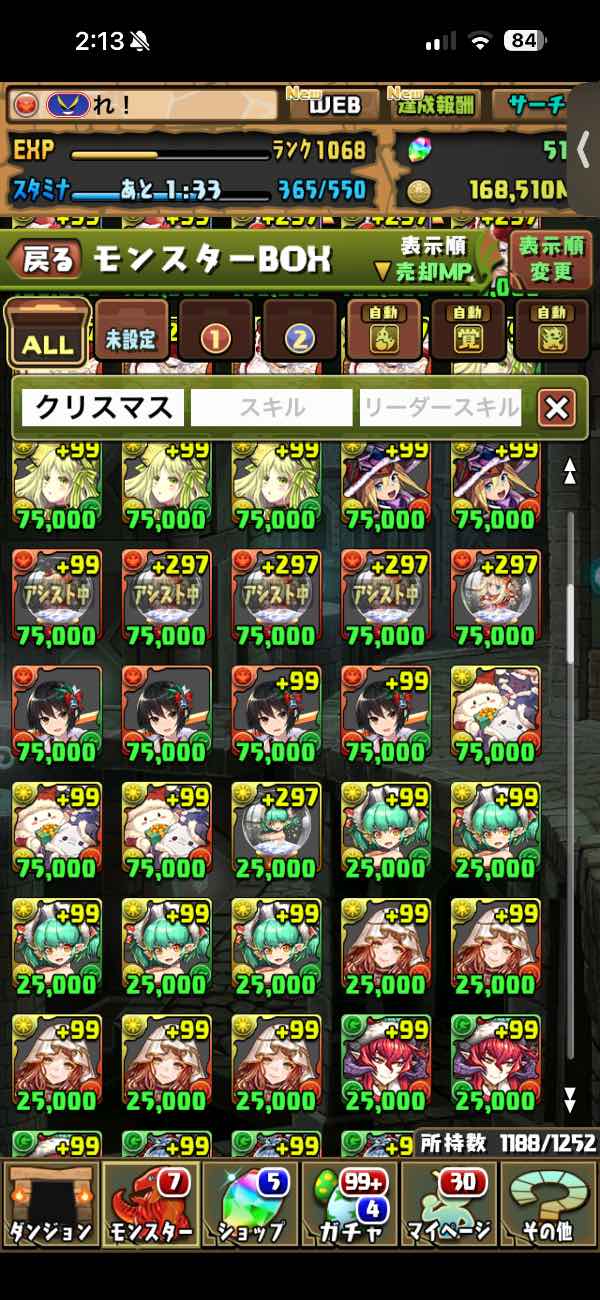This screenshot has height=1300, width=600.
Task: Go to the ダンジョン tab
Action: [50, 1204]
